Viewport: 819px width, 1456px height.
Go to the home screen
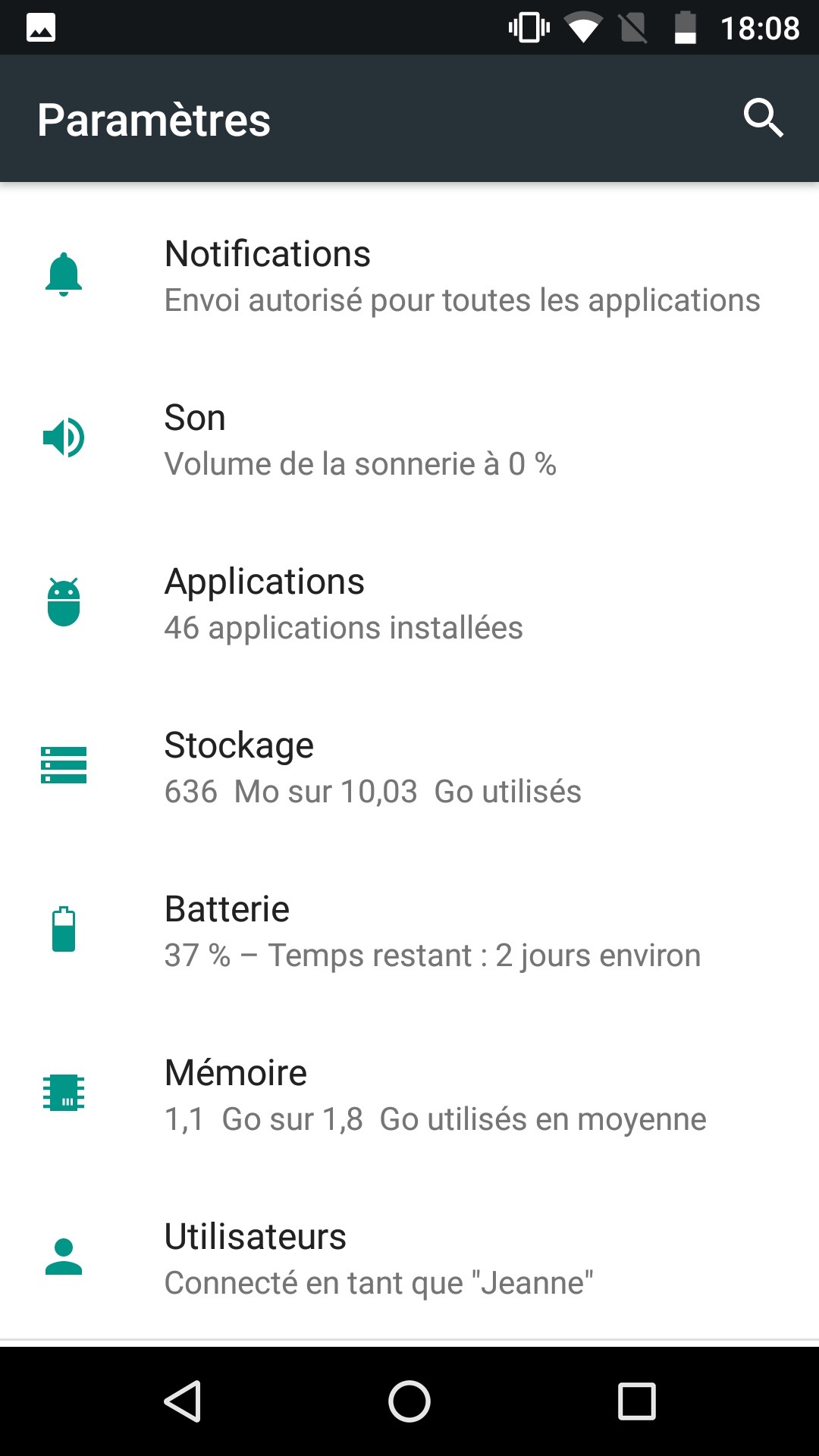click(x=409, y=1401)
